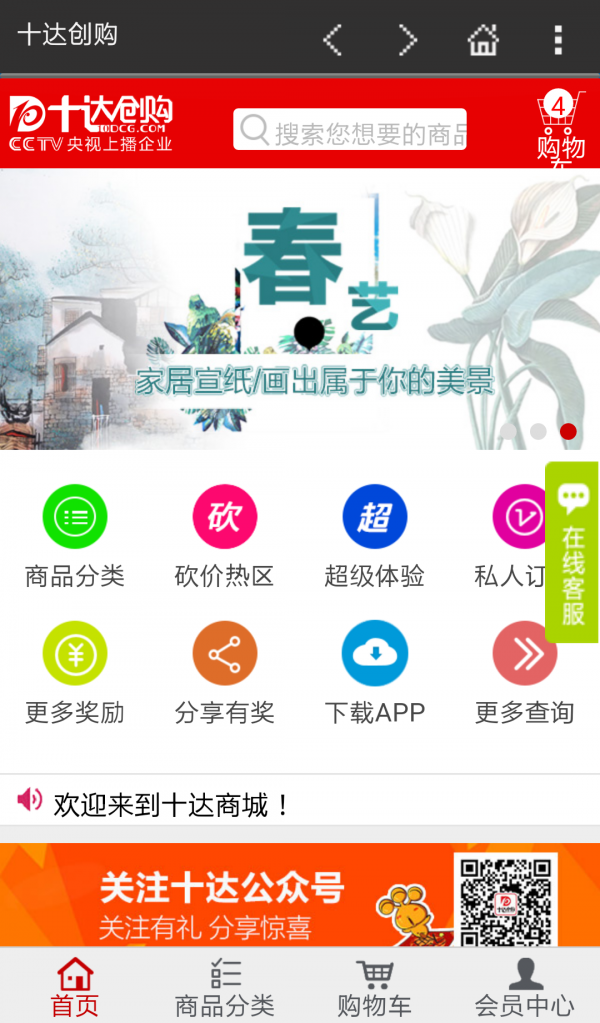Contact 在线客服 online support
600x1023 pixels.
tap(572, 552)
